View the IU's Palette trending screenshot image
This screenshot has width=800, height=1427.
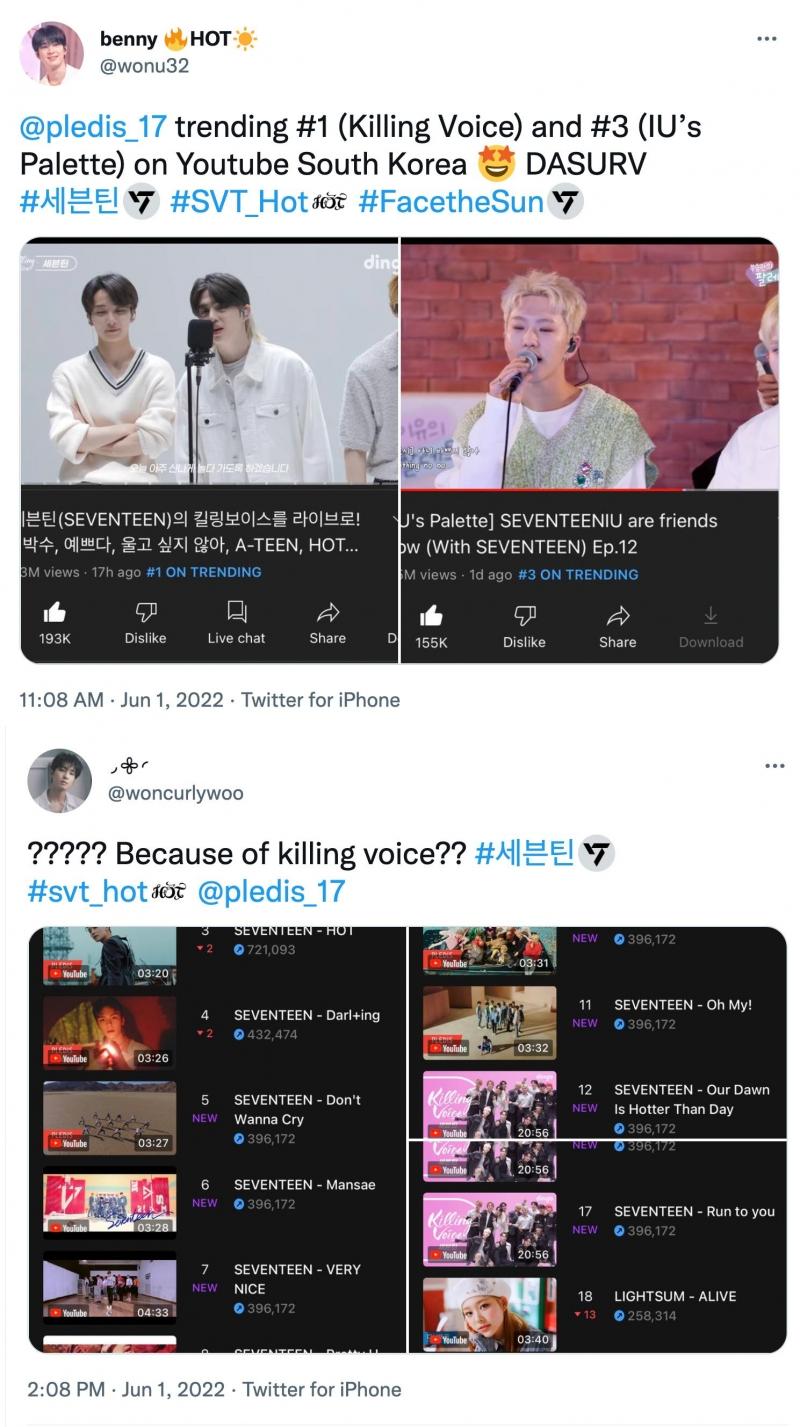point(589,450)
